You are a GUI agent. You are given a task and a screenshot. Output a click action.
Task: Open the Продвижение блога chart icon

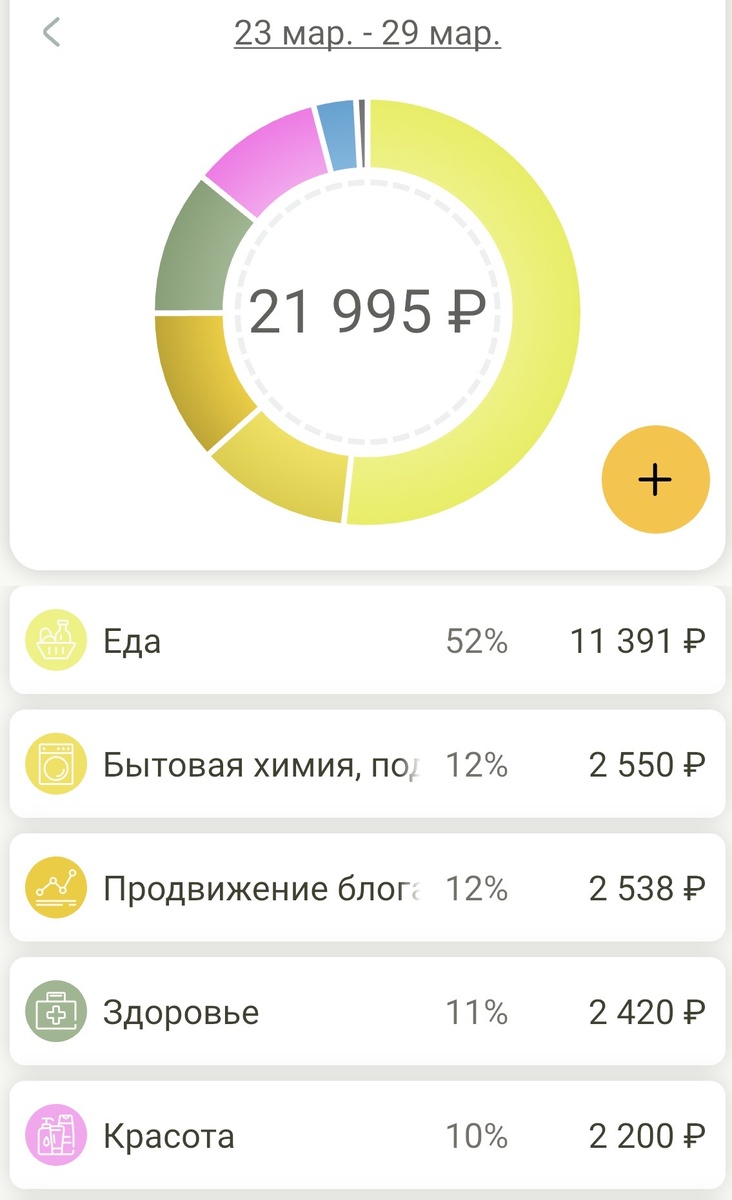[x=55, y=888]
